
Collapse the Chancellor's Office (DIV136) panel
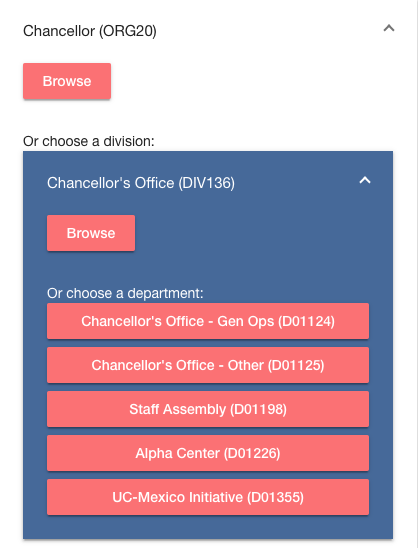(x=365, y=180)
